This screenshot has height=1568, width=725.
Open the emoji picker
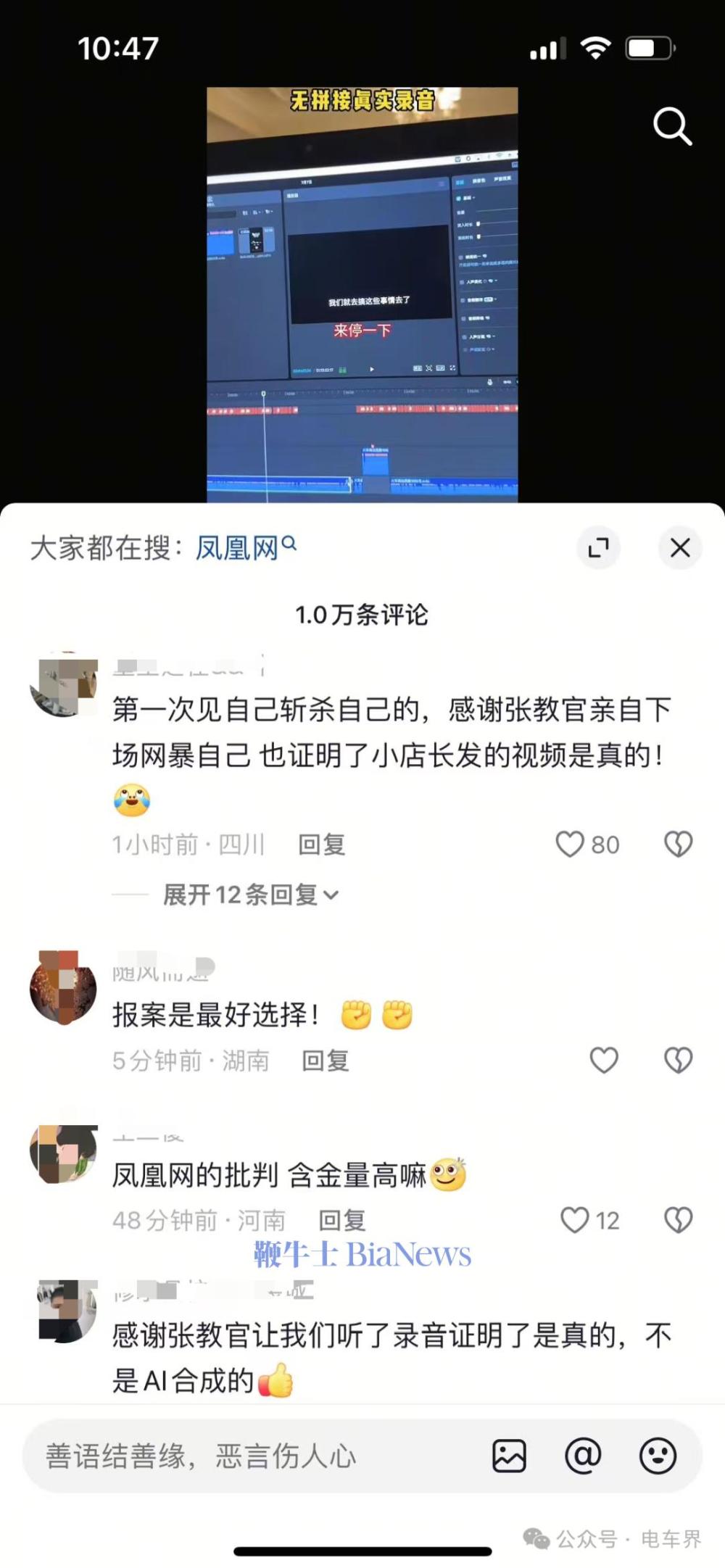(x=658, y=1456)
